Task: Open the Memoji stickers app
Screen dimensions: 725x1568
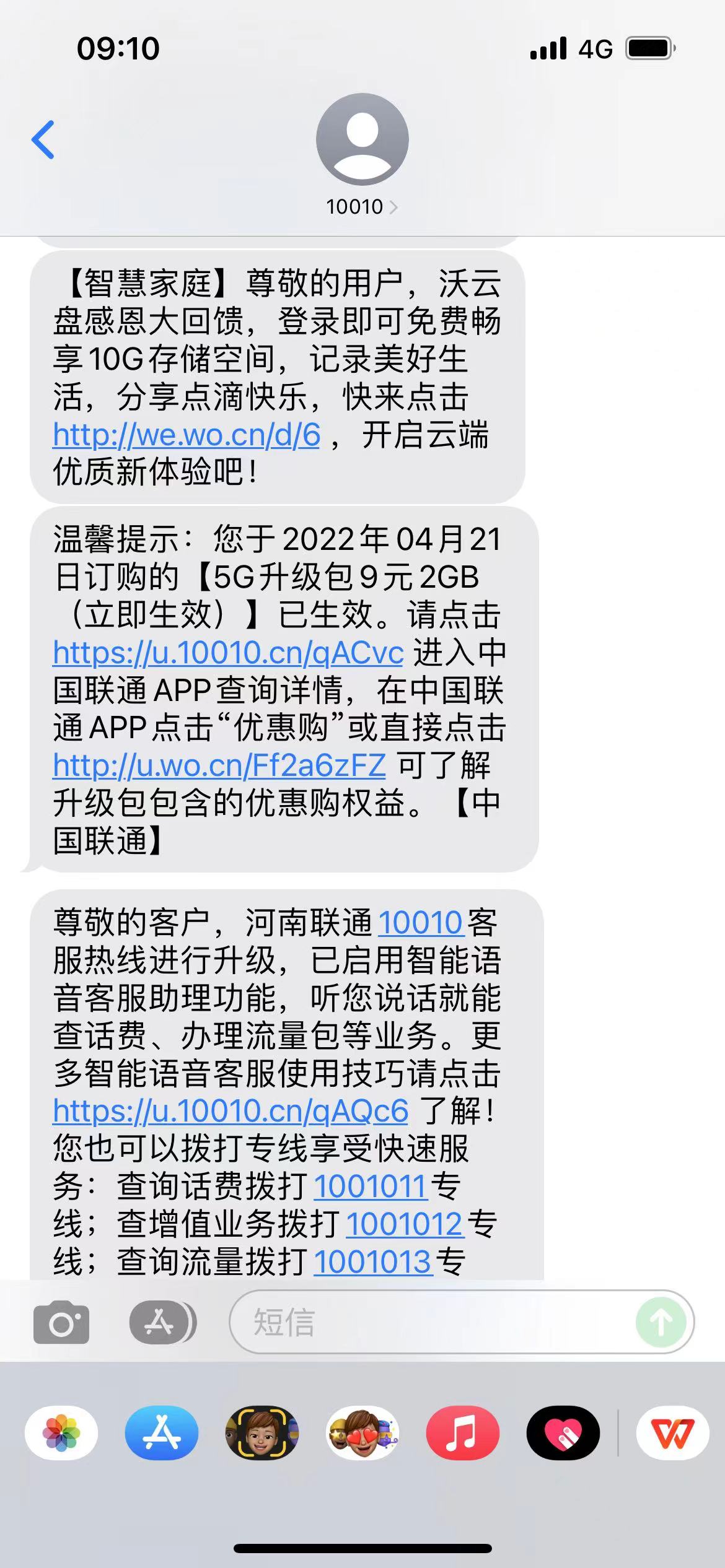Action: coord(362,1433)
